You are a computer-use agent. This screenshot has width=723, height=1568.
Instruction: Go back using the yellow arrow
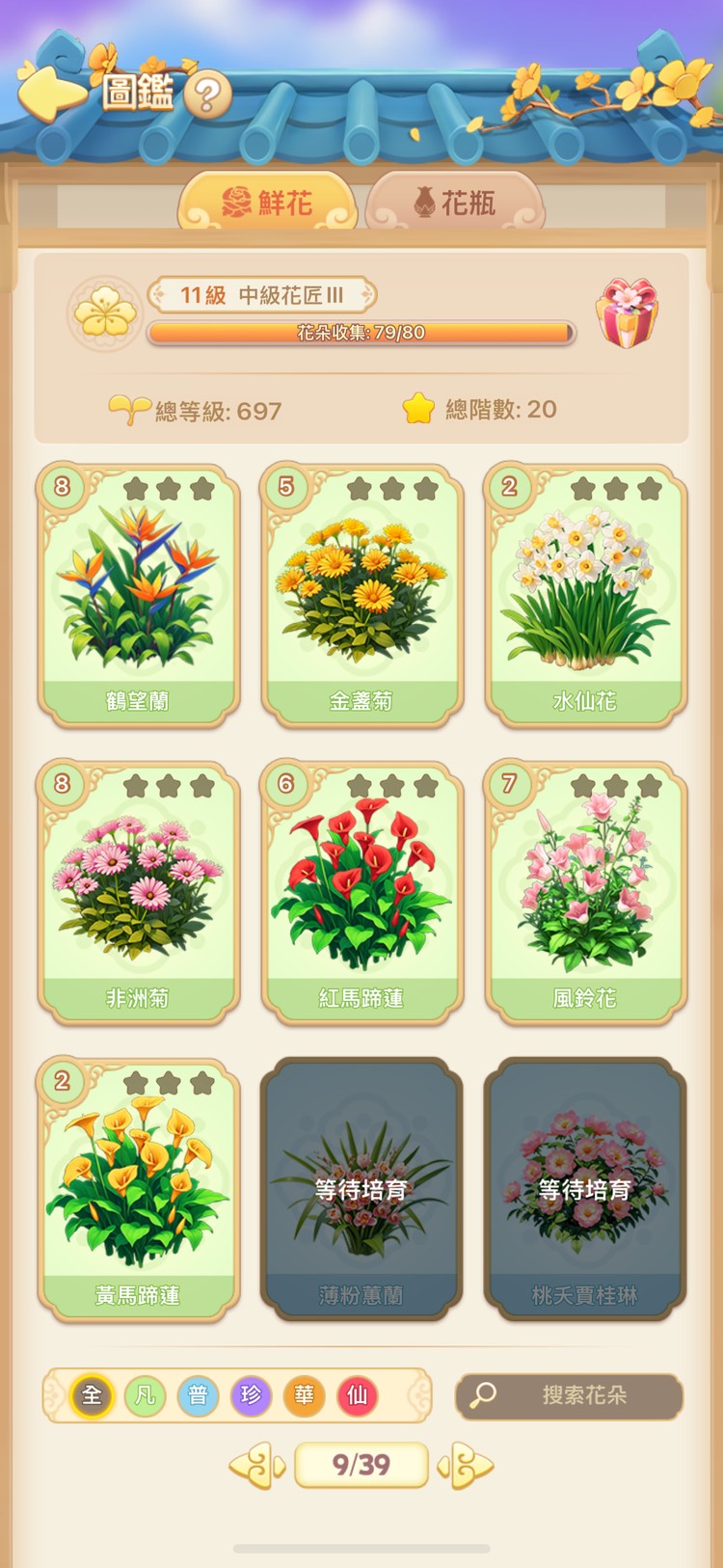click(52, 94)
